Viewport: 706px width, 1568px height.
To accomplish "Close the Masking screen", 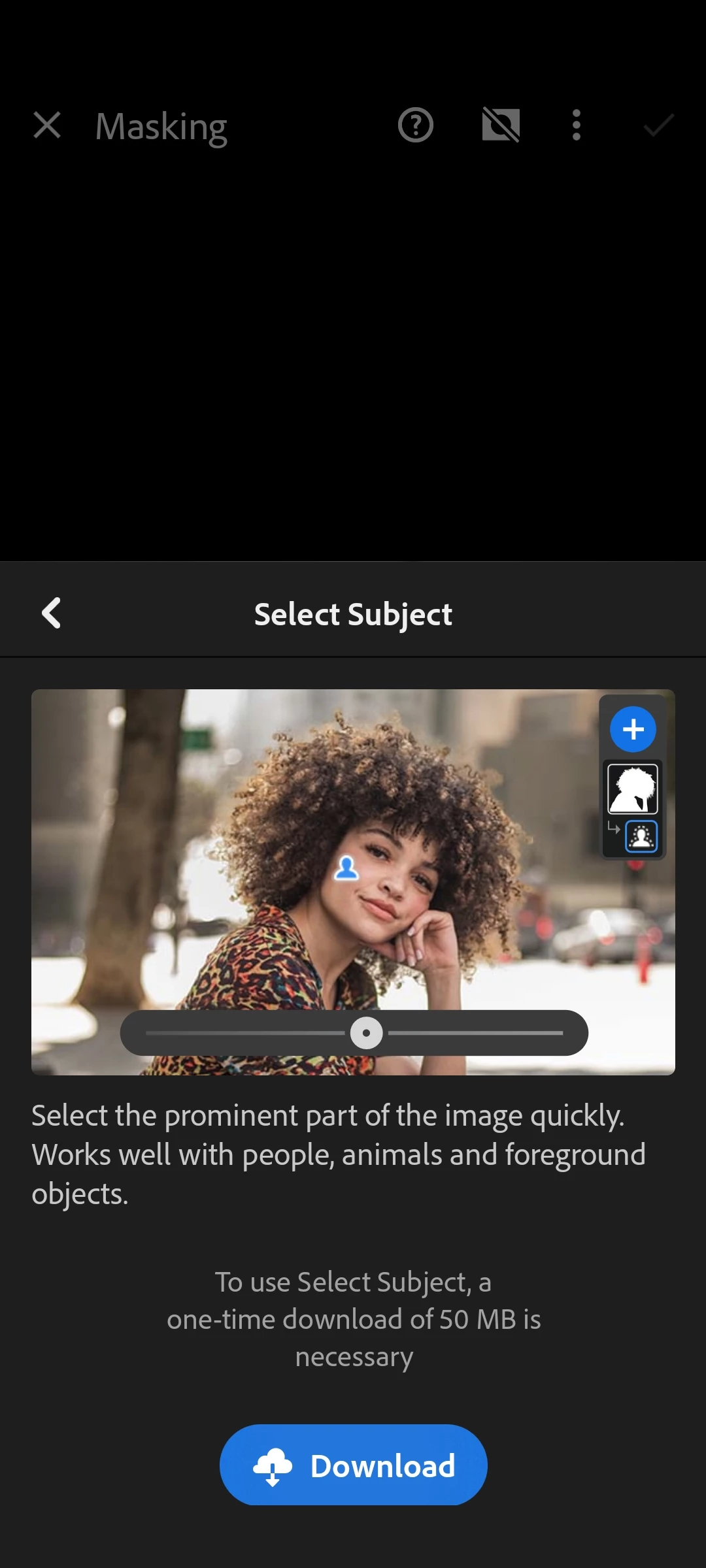I will click(47, 125).
